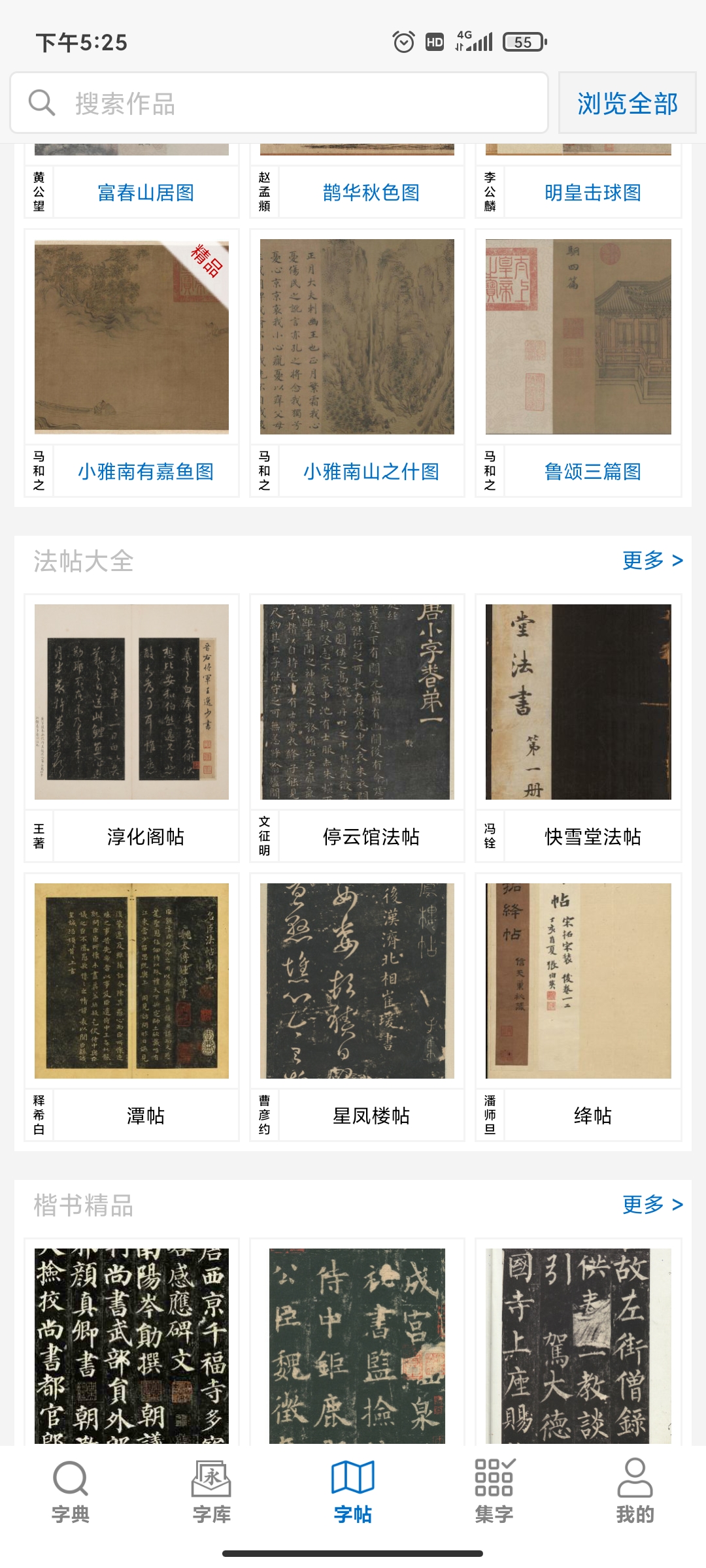706x1568 pixels.
Task: Open the 明皇击球图 painting
Action: click(592, 193)
